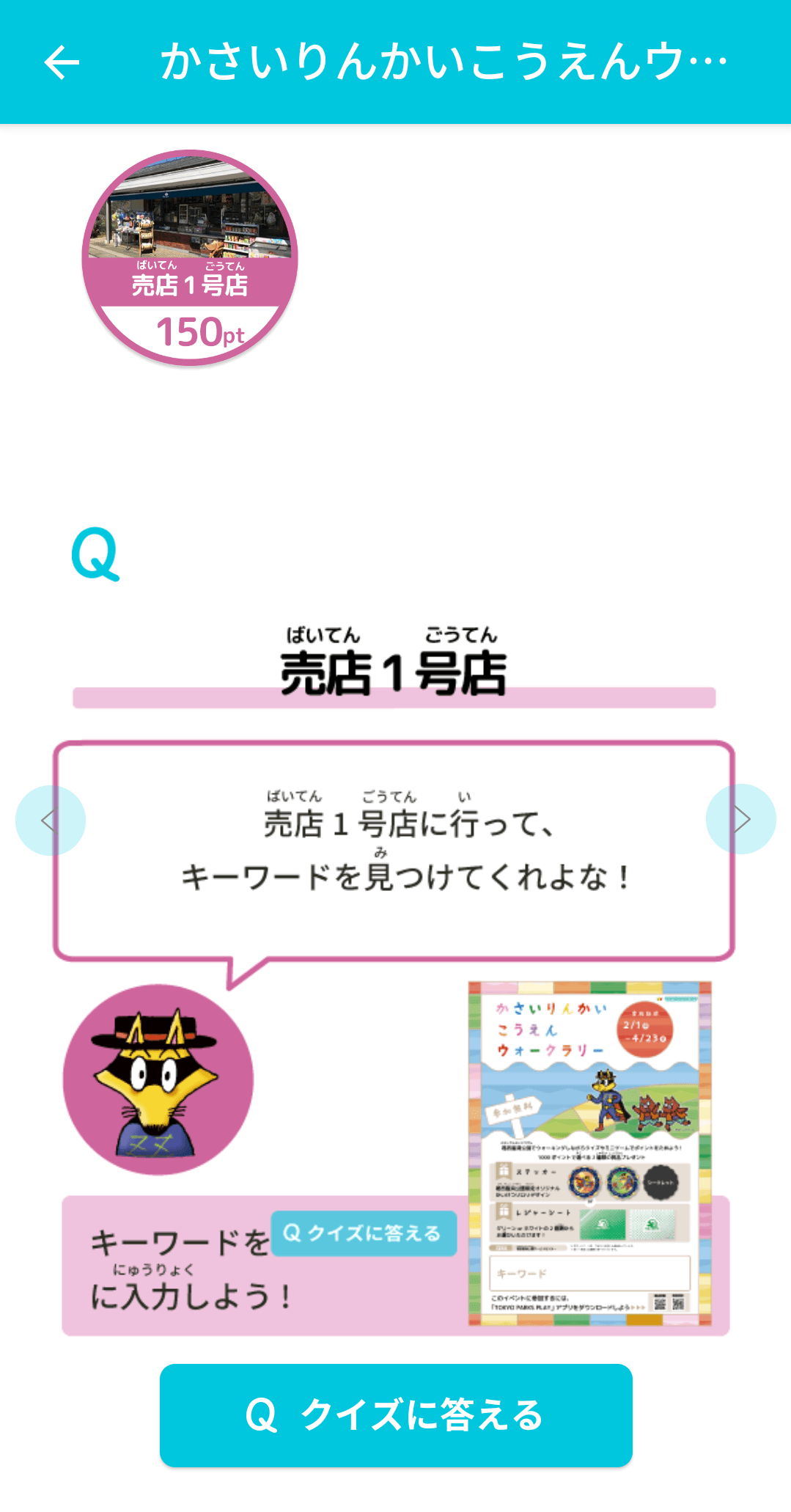The image size is (791, 1512).
Task: Tap the large クイズに答える button
Action: [x=396, y=1414]
